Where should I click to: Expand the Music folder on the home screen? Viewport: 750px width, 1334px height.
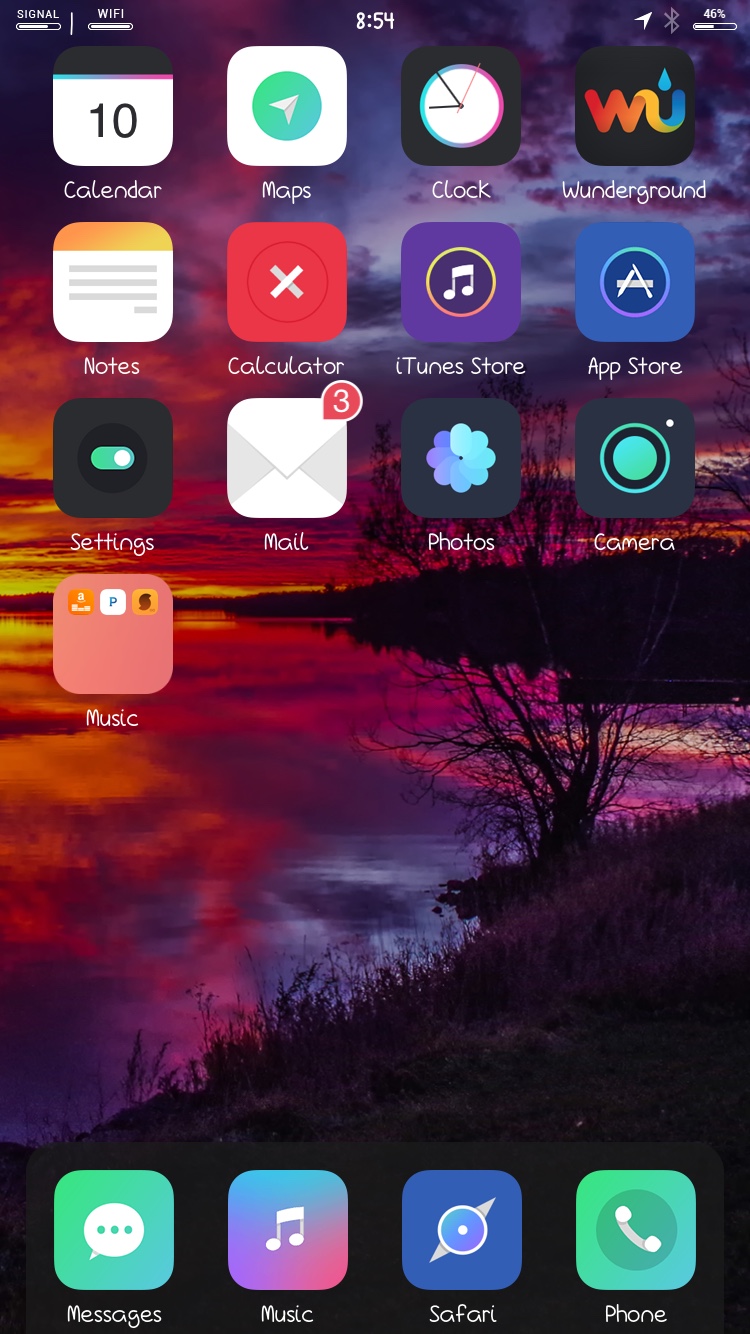coord(113,634)
